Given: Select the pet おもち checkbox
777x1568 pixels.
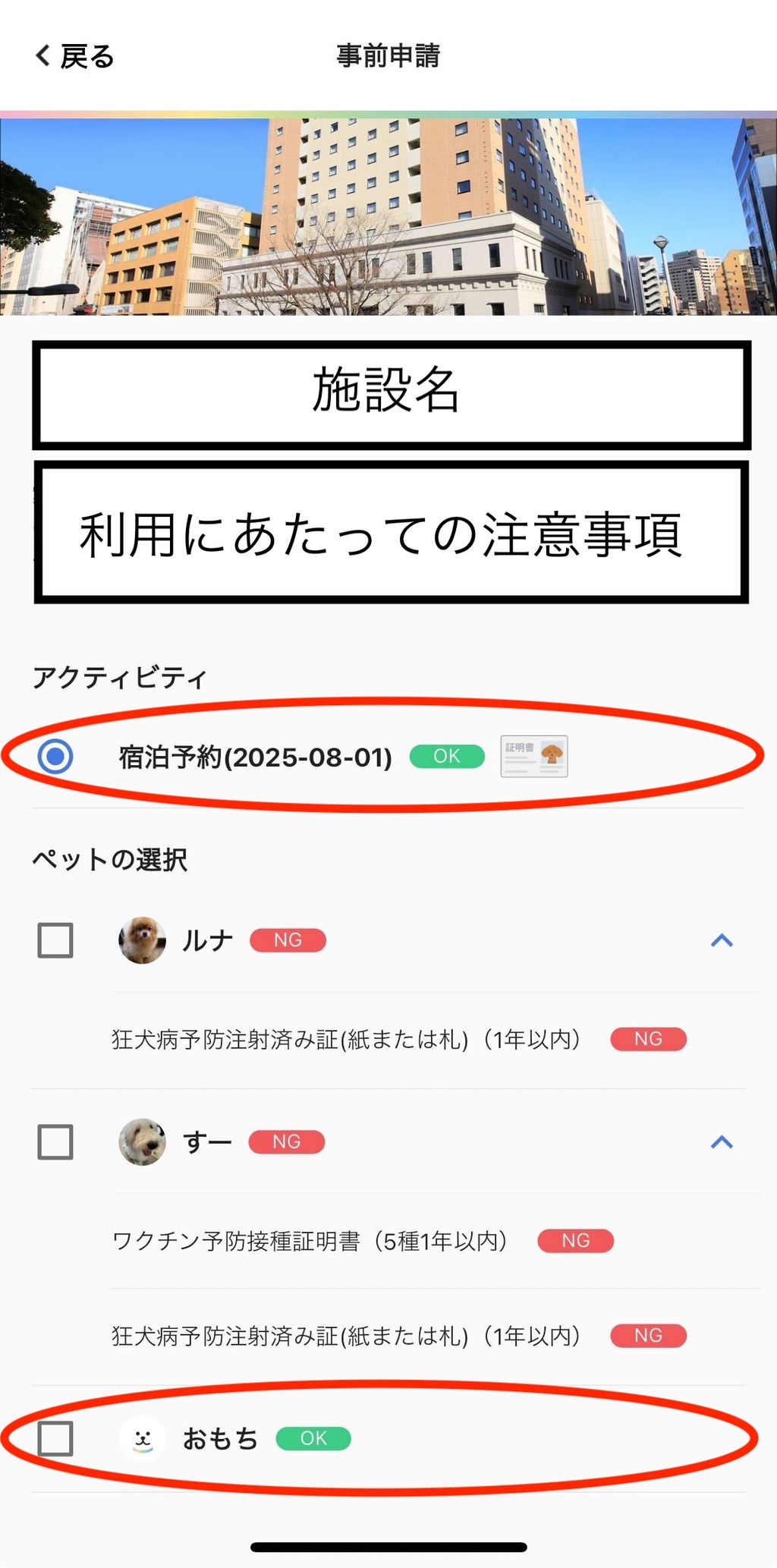Looking at the screenshot, I should (55, 1438).
